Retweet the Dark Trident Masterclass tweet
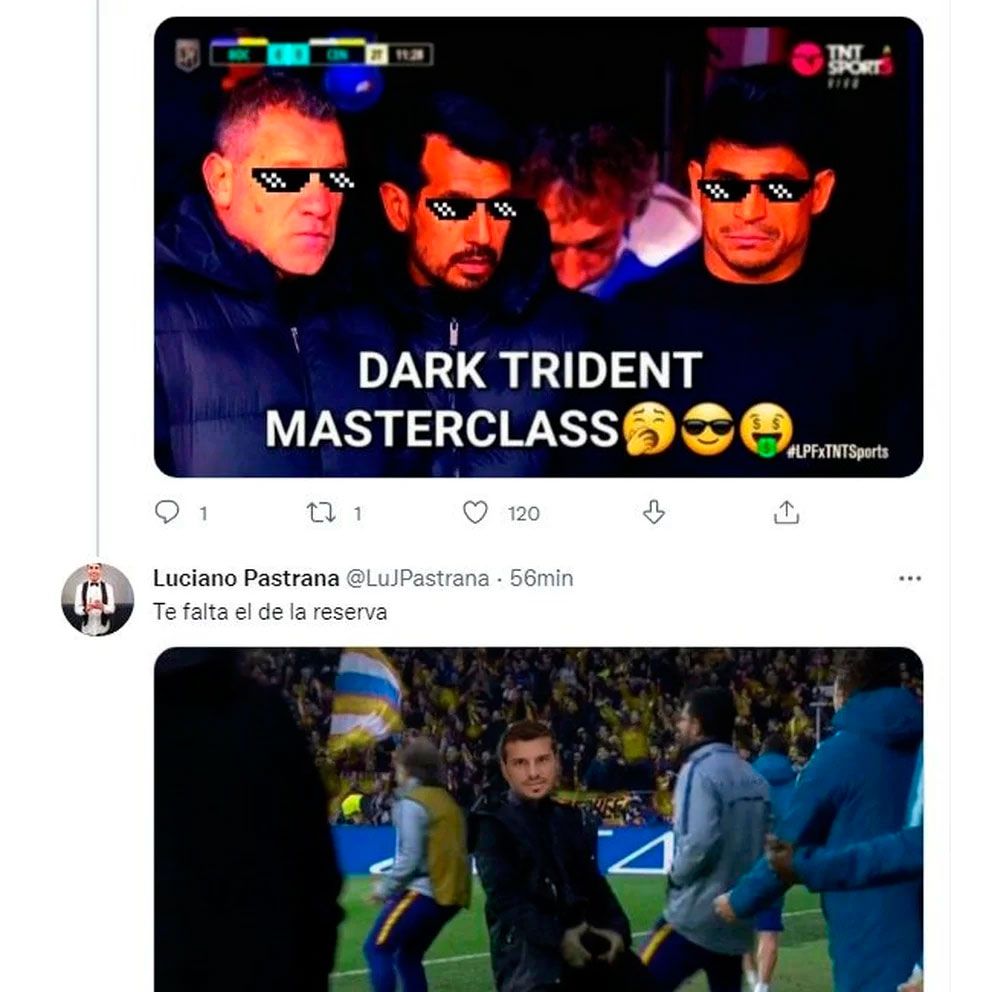This screenshot has width=992, height=992. [x=321, y=513]
